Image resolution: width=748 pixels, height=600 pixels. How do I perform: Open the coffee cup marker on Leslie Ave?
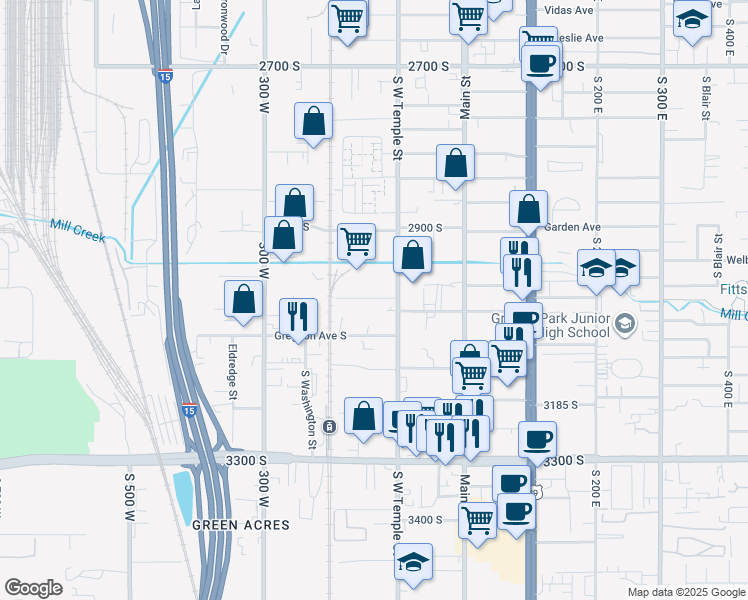540,65
